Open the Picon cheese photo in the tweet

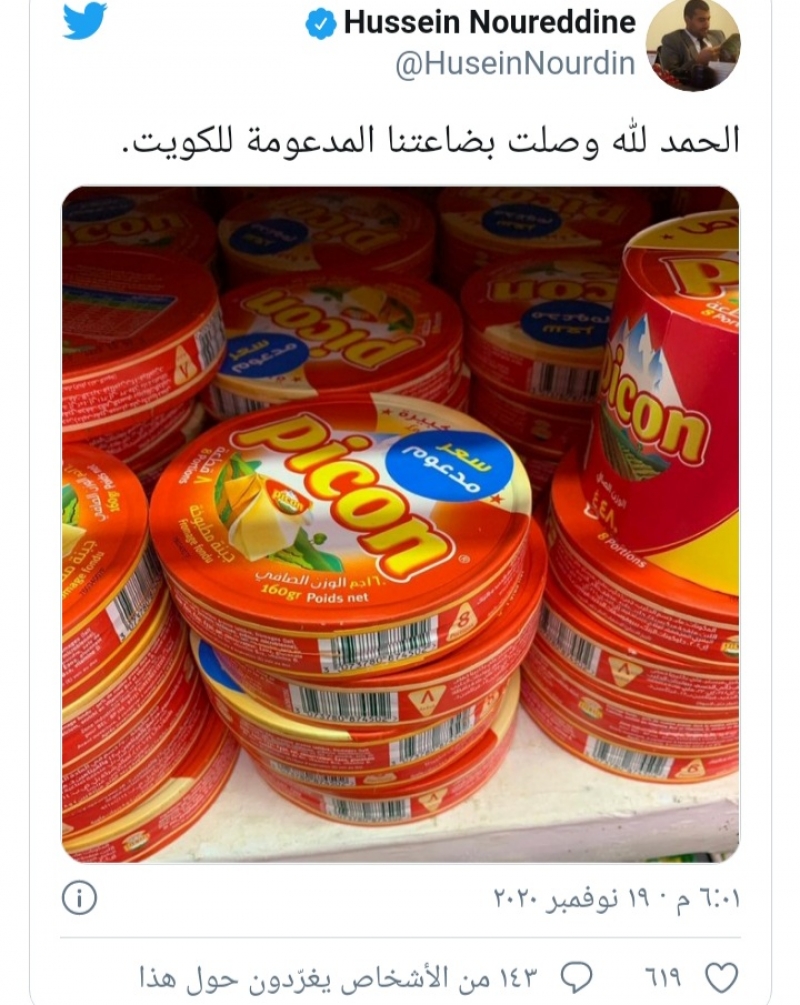click(400, 523)
